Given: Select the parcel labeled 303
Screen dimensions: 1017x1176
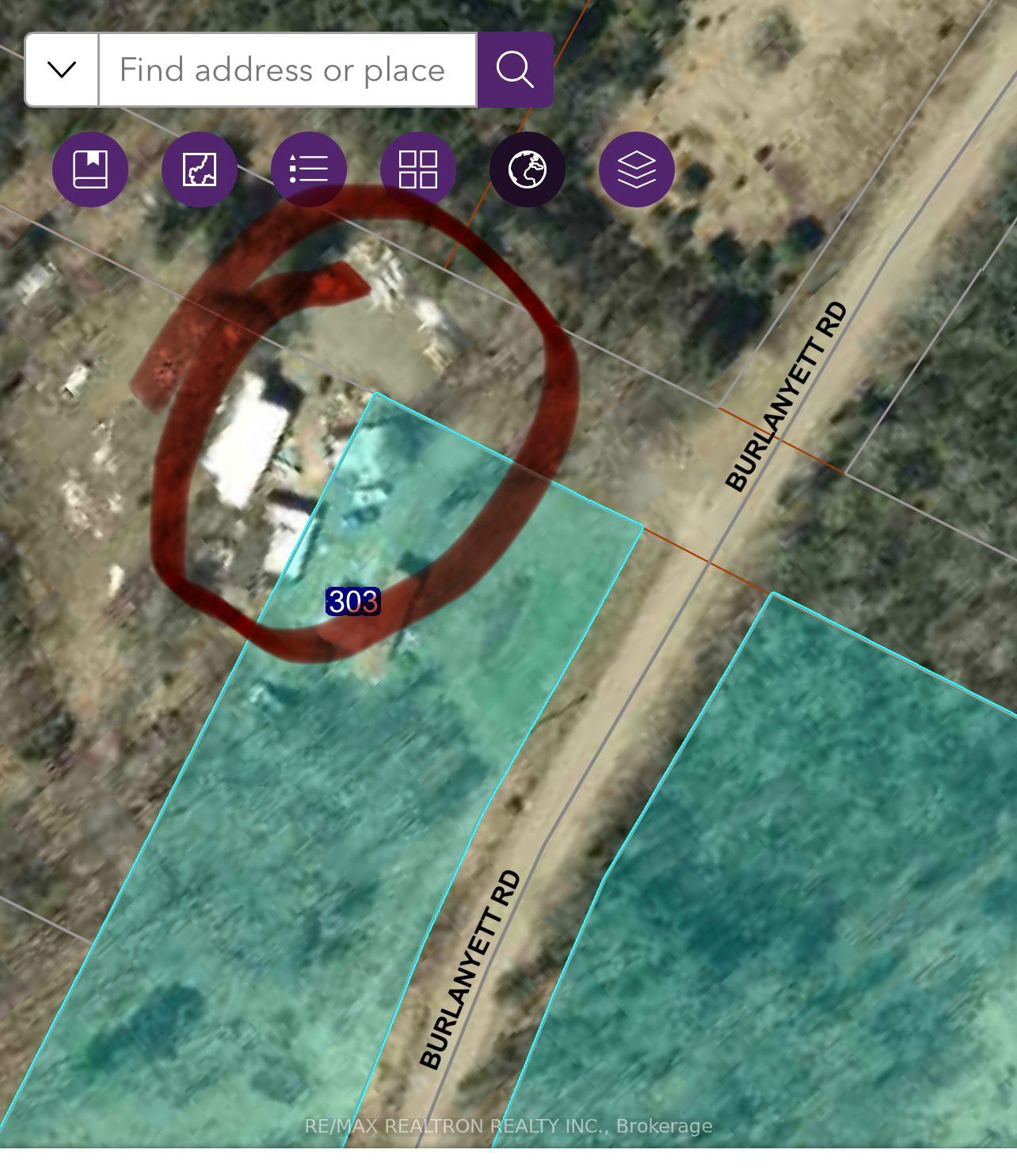Looking at the screenshot, I should click(353, 602).
